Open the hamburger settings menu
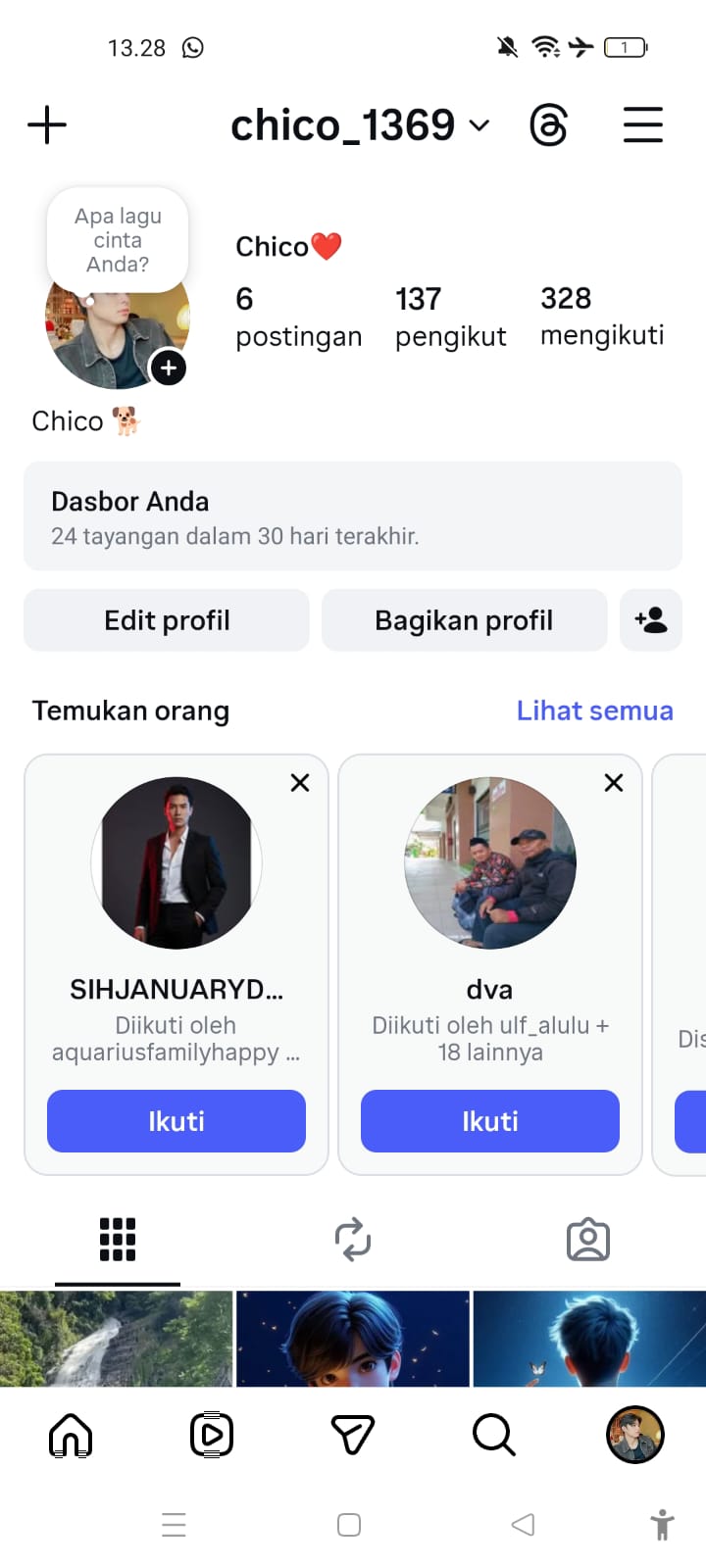This screenshot has height=1568, width=706. pyautogui.click(x=643, y=125)
